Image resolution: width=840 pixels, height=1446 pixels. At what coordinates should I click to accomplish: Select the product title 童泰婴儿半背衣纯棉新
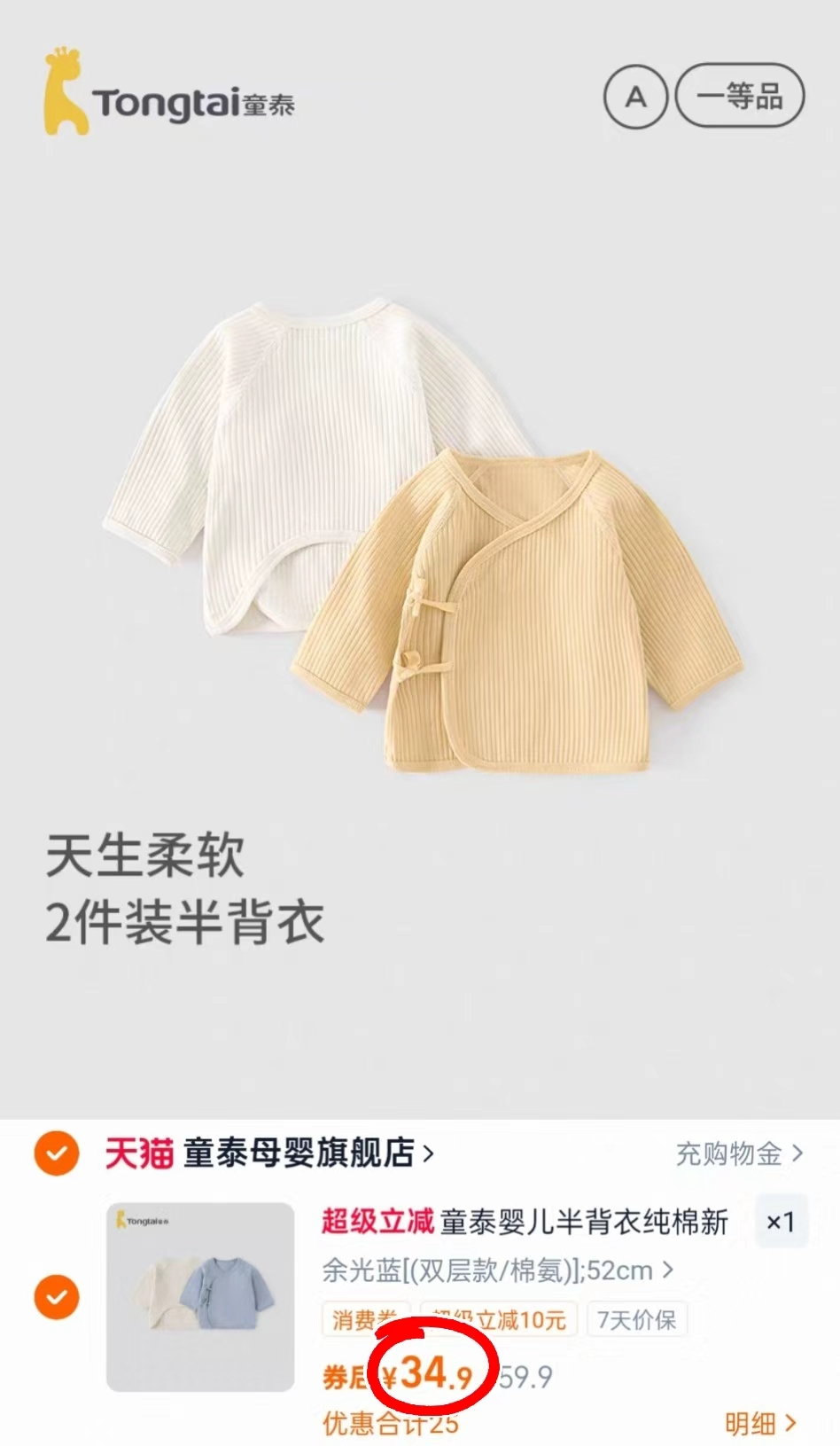click(585, 1221)
